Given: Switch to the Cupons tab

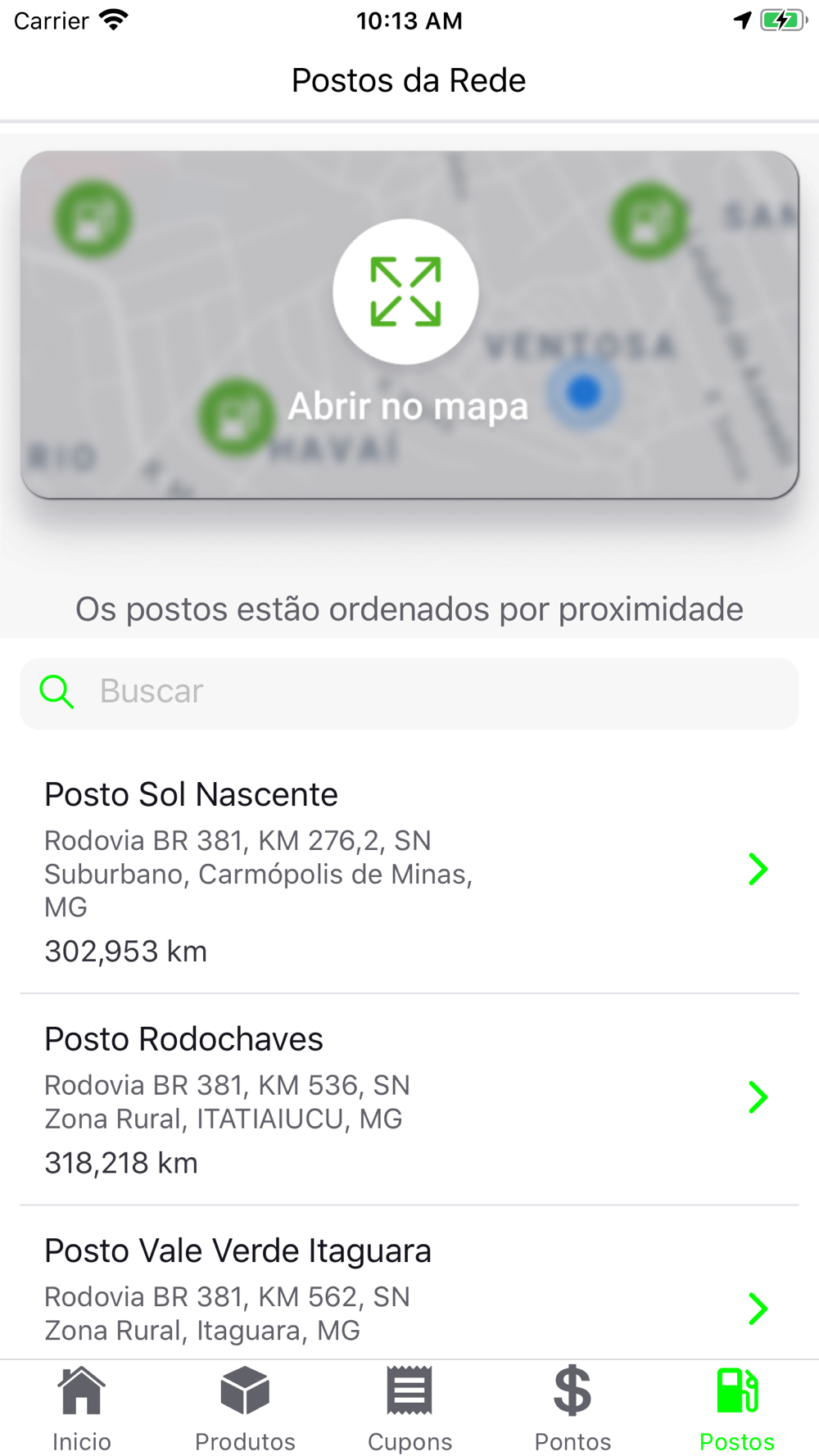Looking at the screenshot, I should tap(409, 1409).
